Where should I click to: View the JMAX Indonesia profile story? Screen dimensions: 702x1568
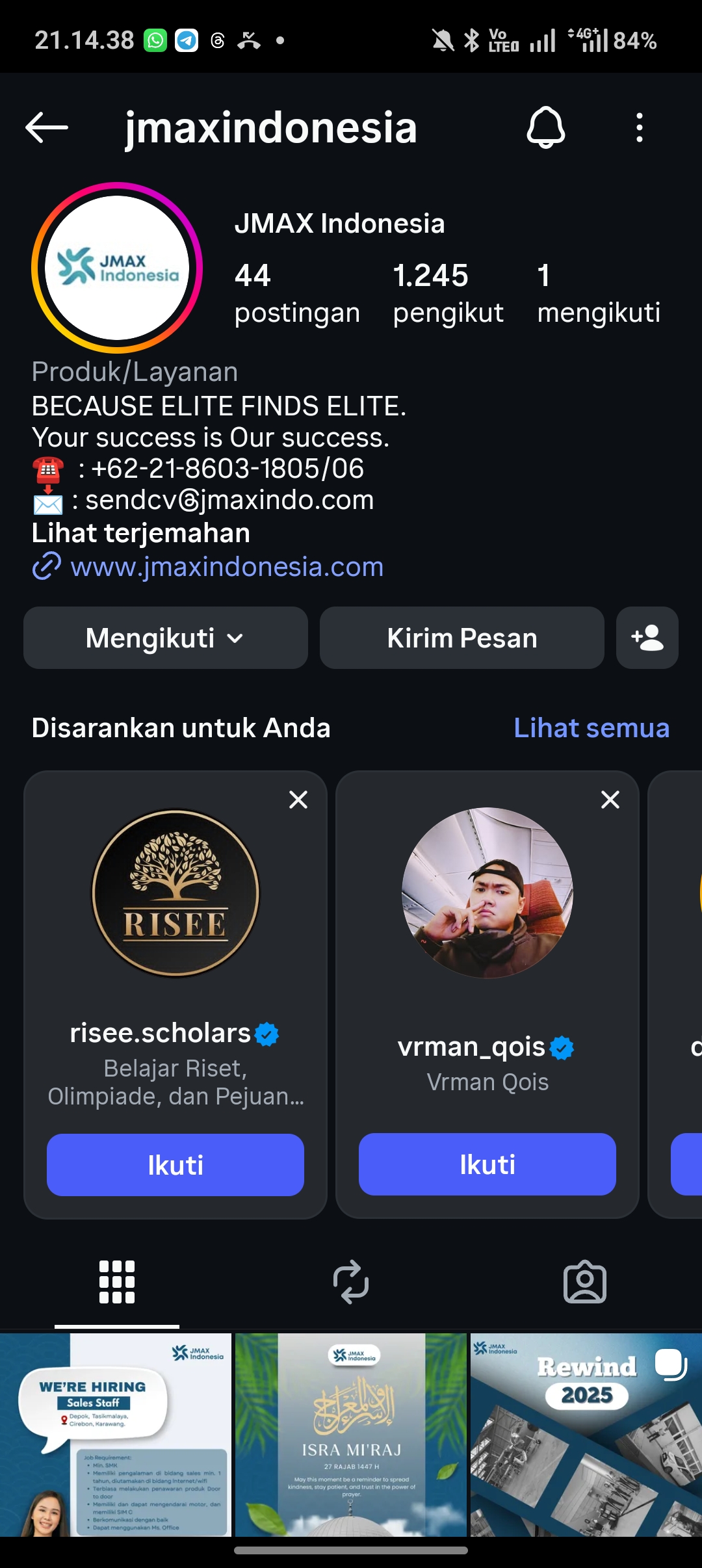(117, 268)
